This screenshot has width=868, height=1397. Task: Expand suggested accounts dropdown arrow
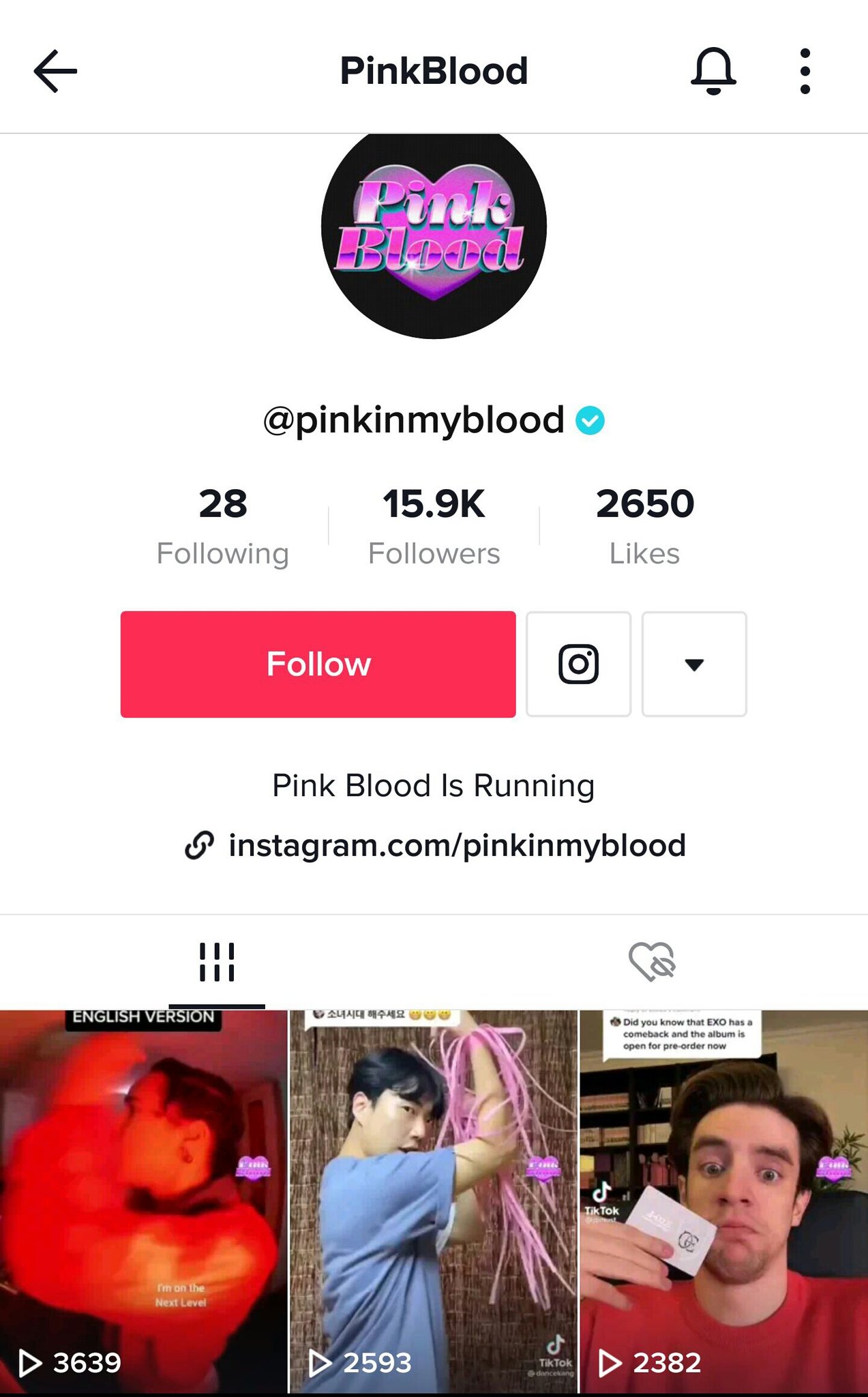(x=693, y=664)
